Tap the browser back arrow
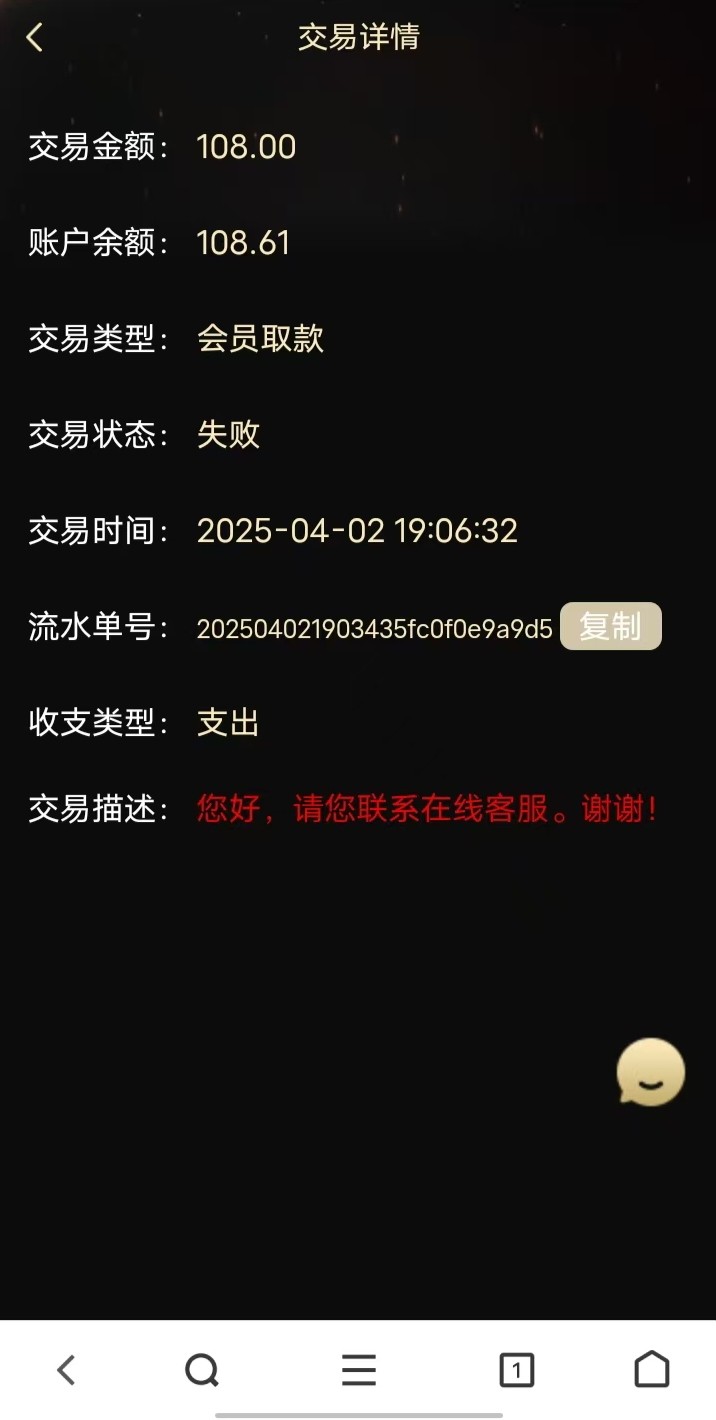The height and width of the screenshot is (1420, 716). [x=66, y=1369]
